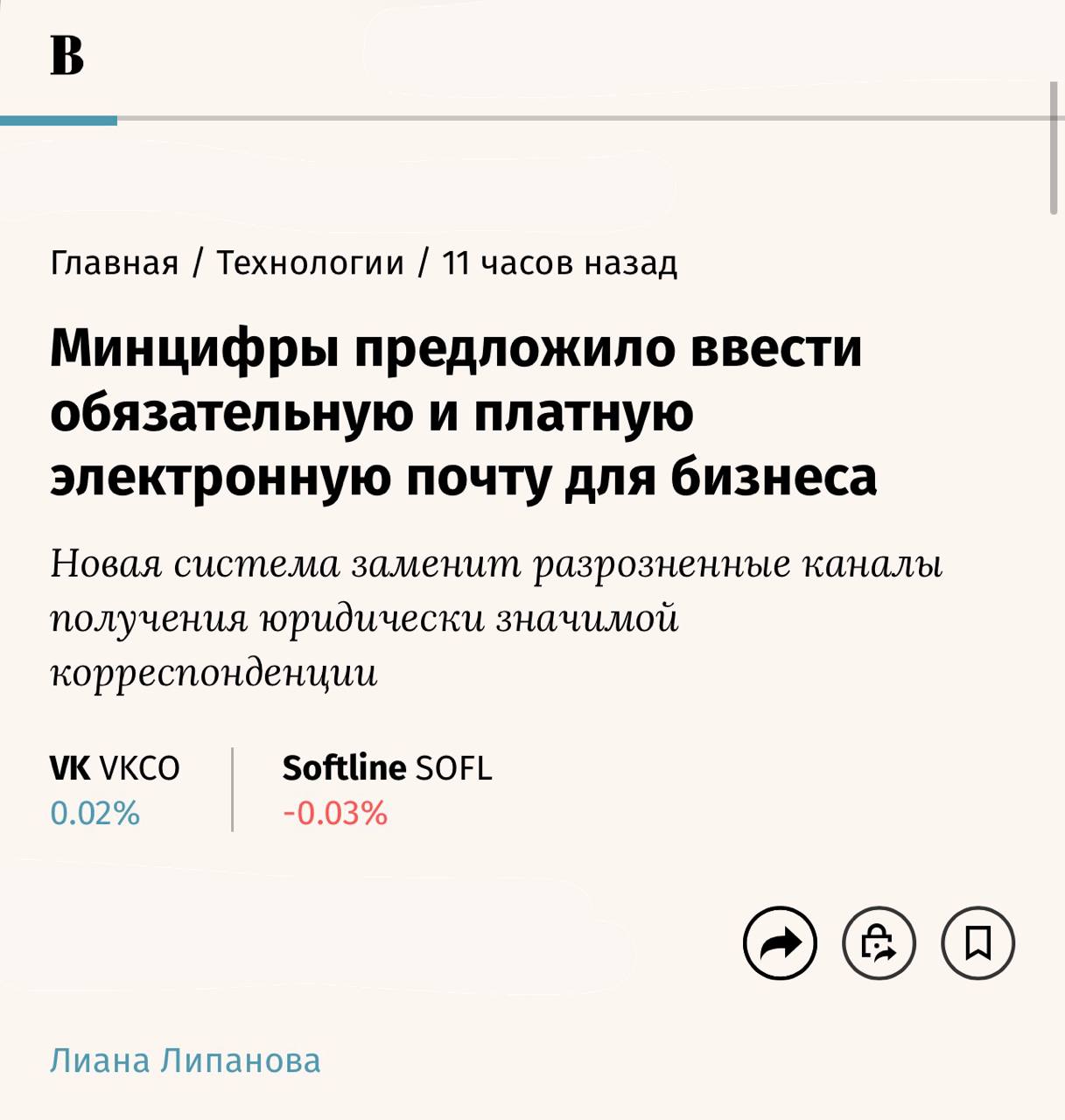This screenshot has width=1065, height=1120.
Task: Open author Лиана Липанова's page
Action: pyautogui.click(x=185, y=1060)
